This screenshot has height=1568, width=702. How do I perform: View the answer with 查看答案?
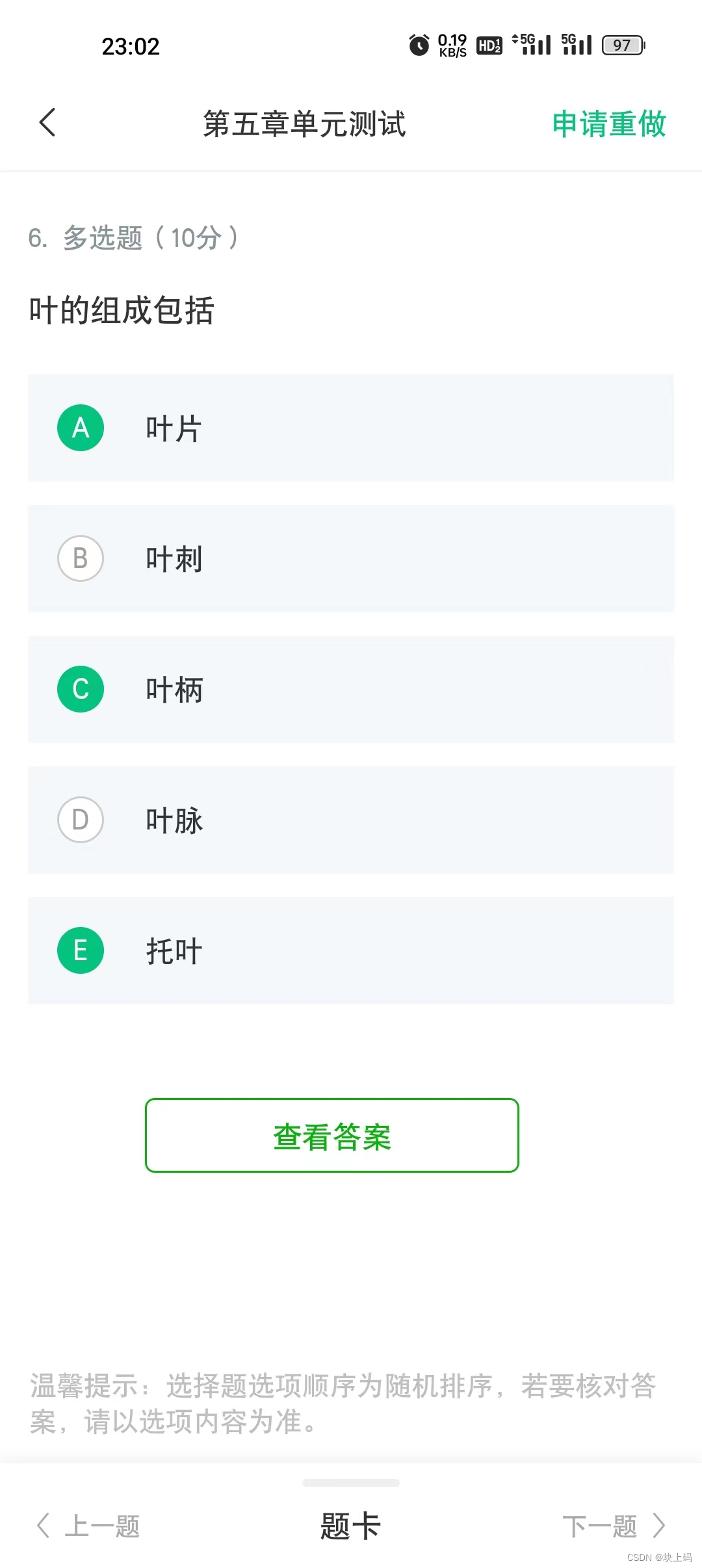(x=332, y=1136)
